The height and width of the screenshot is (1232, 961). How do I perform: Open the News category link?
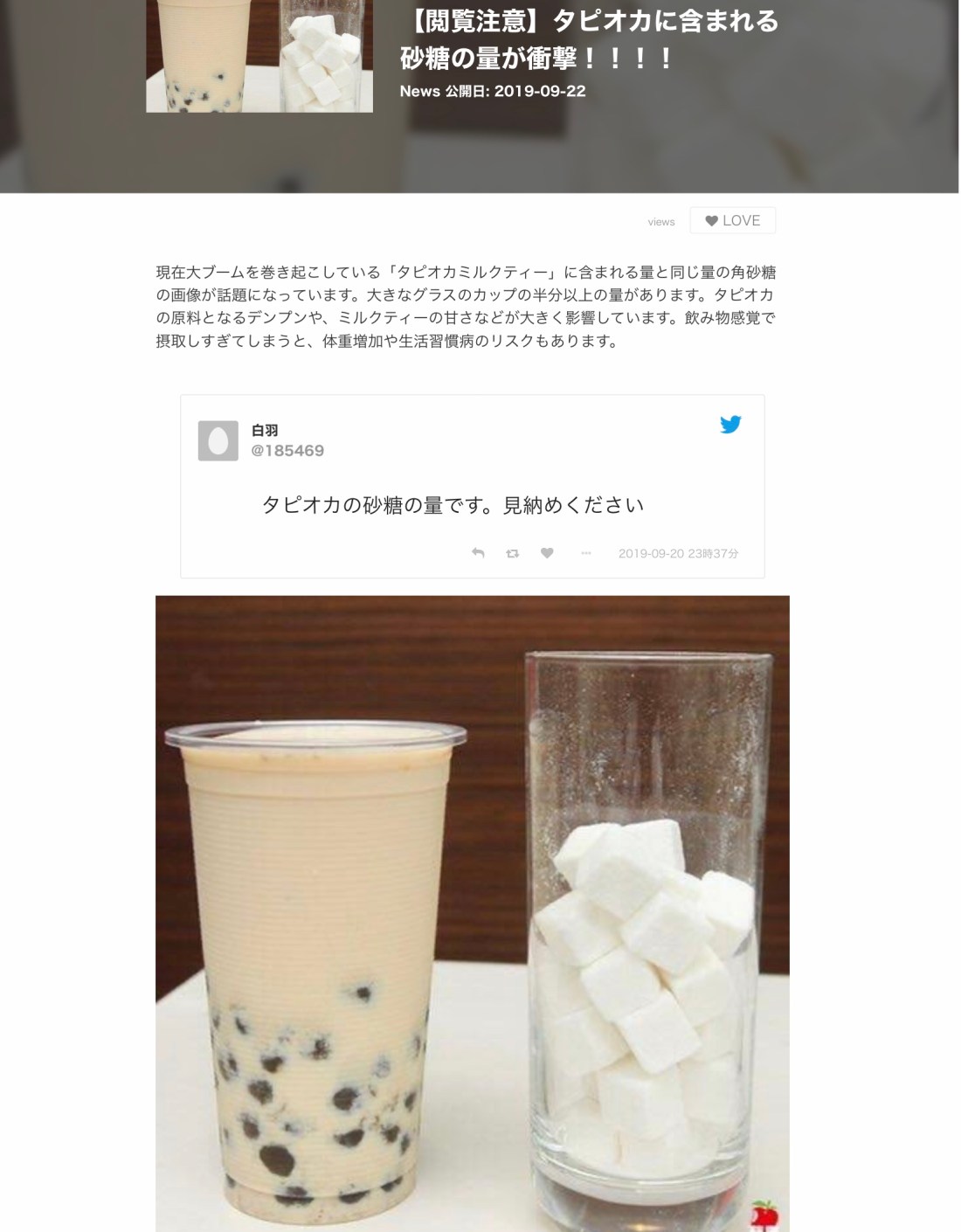coord(419,91)
